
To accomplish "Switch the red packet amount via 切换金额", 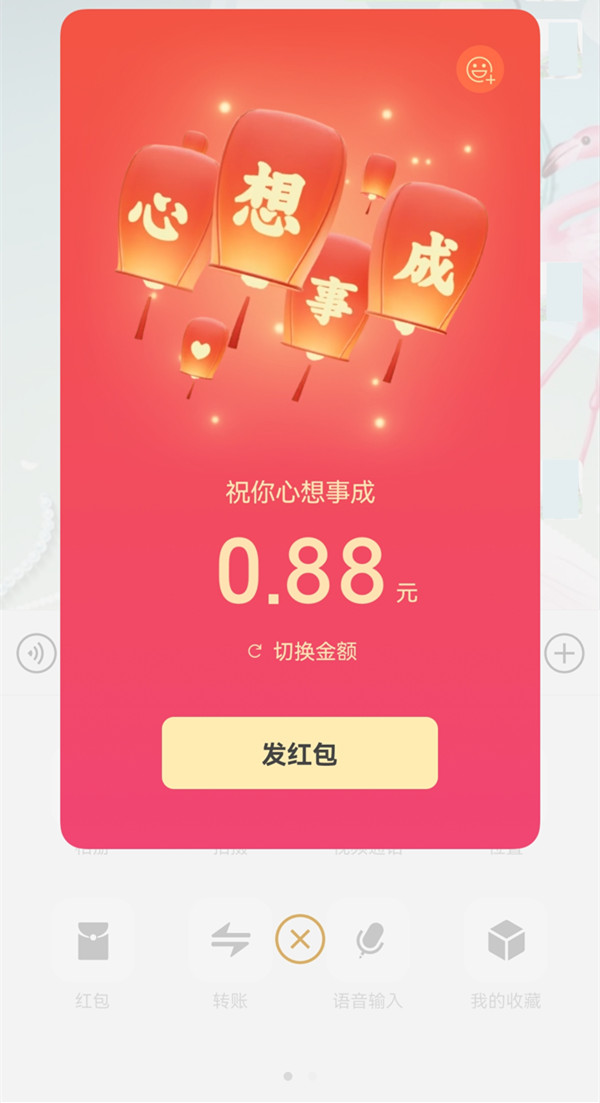I will click(x=302, y=651).
